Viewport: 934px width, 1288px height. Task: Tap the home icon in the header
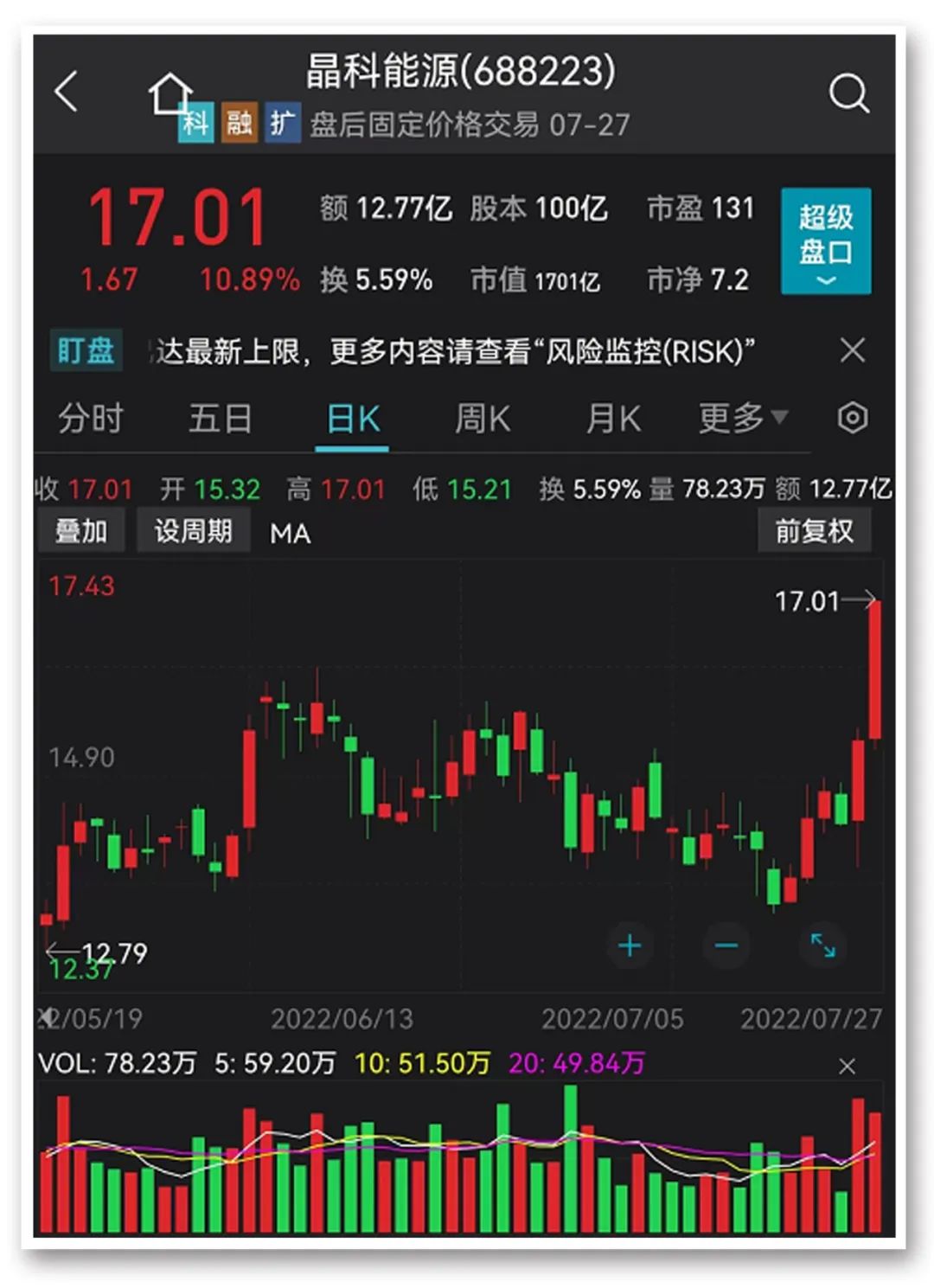coord(170,93)
